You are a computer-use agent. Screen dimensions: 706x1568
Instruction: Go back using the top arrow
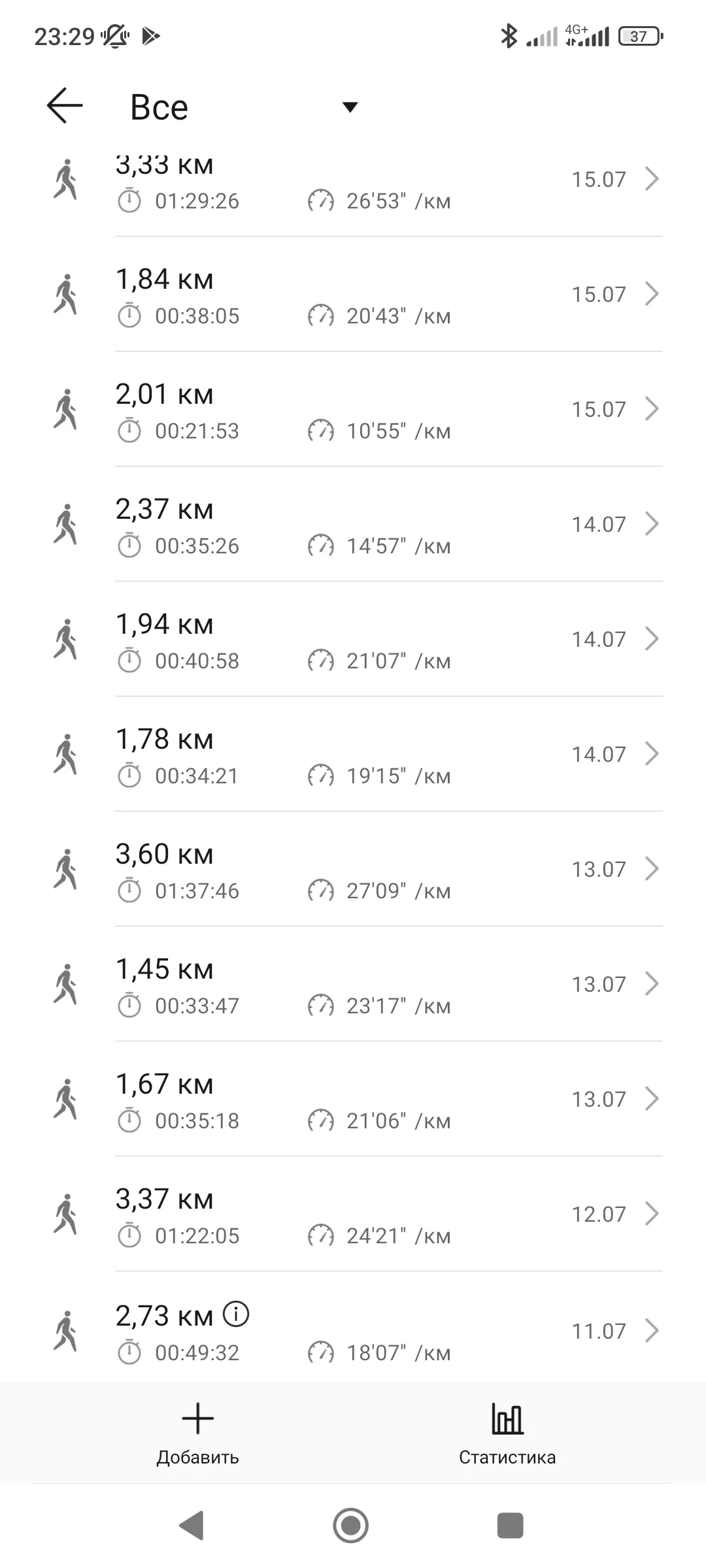(65, 106)
